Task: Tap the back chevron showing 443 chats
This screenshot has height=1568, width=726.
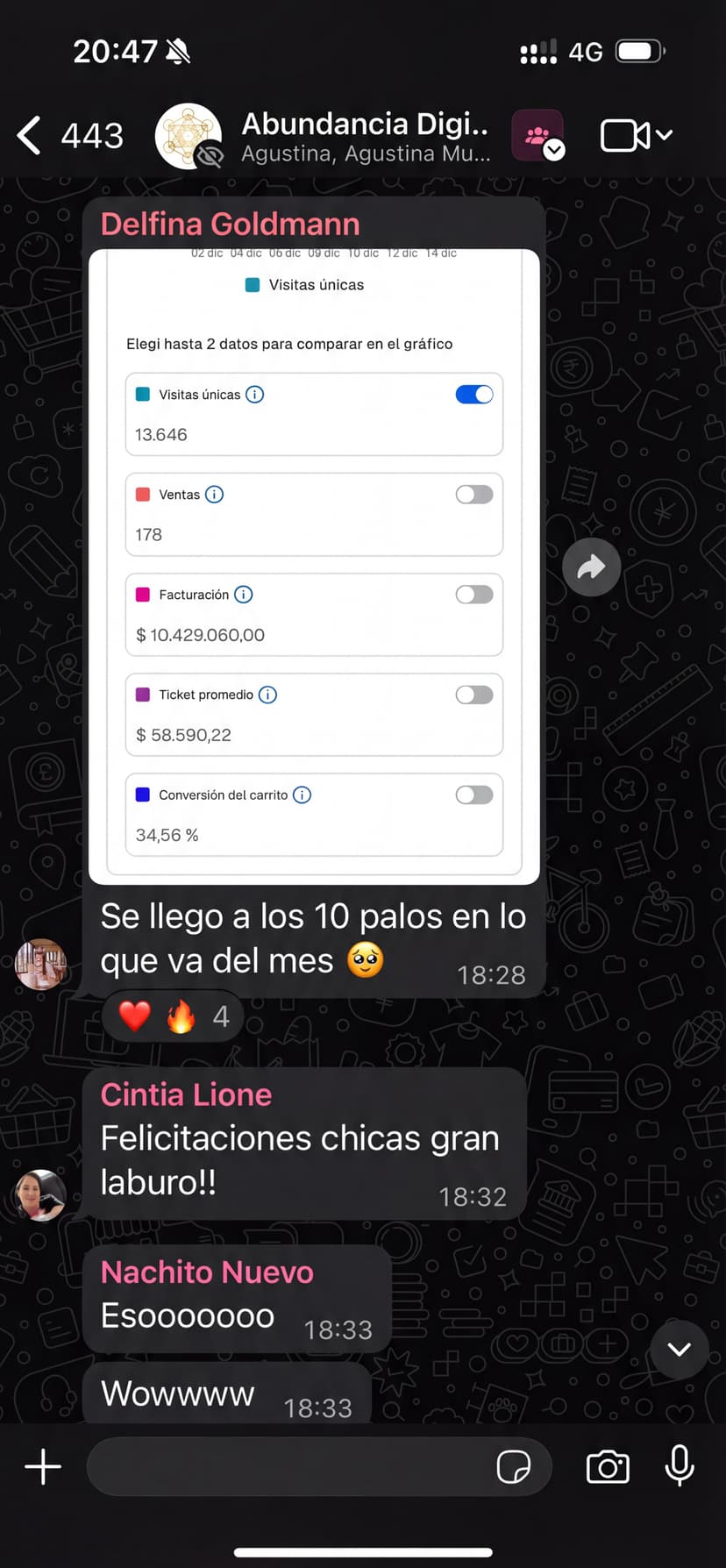Action: [66, 135]
